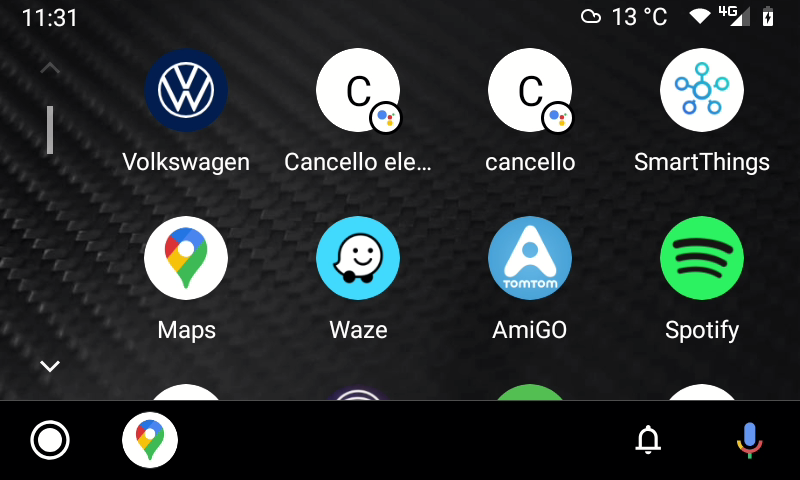Launch Maps from the app grid
This screenshot has height=480, width=800.
click(186, 258)
